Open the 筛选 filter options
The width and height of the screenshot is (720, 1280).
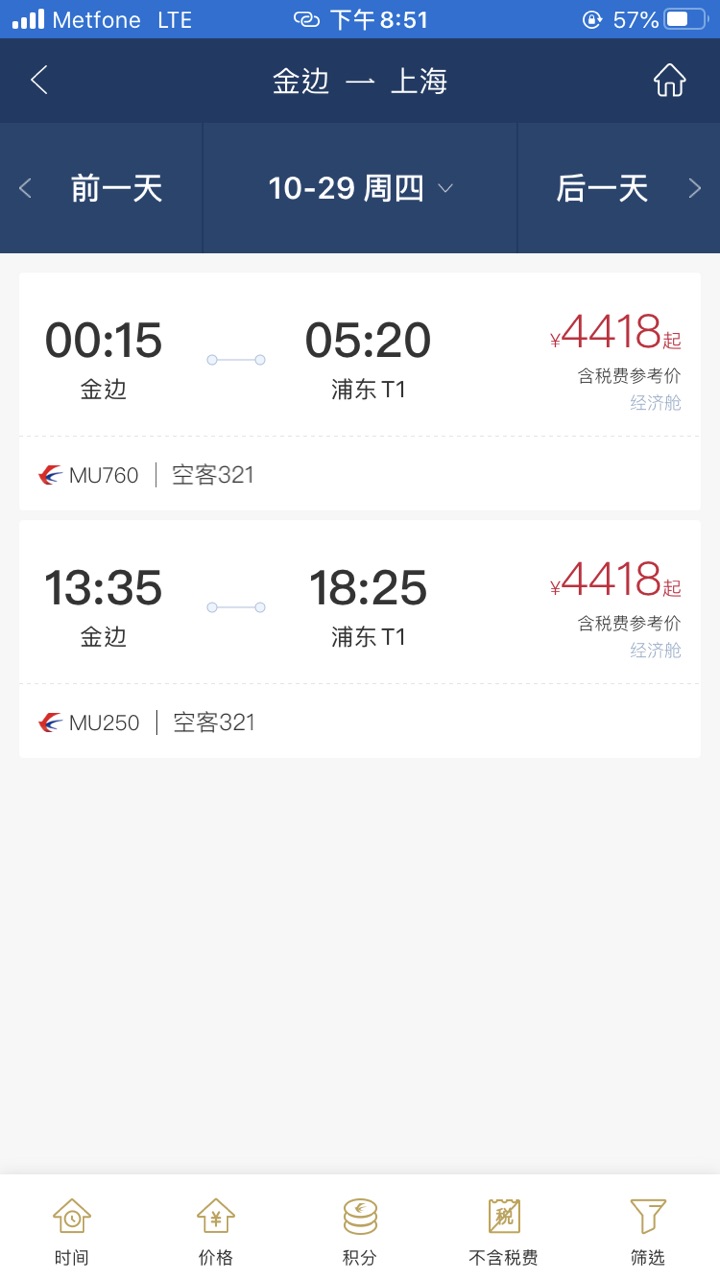(x=648, y=1231)
